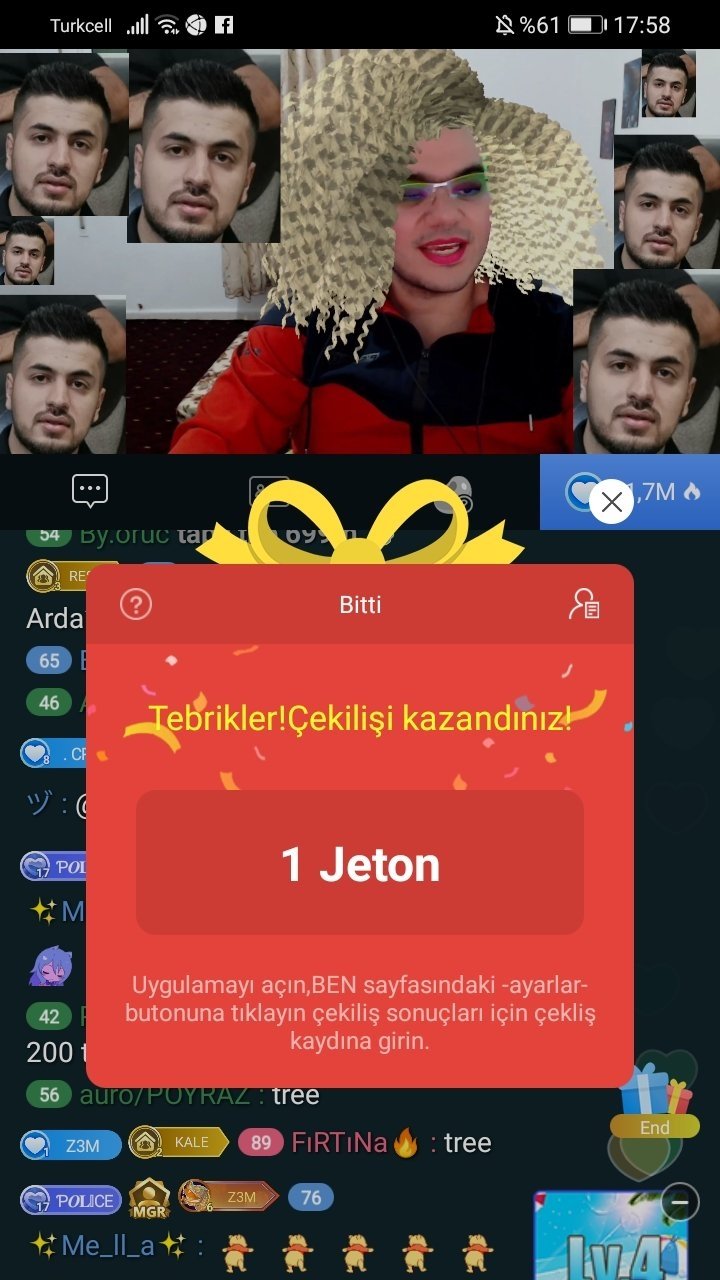Screen dimensions: 720x1280
Task: Open the lottery records icon
Action: 584,605
